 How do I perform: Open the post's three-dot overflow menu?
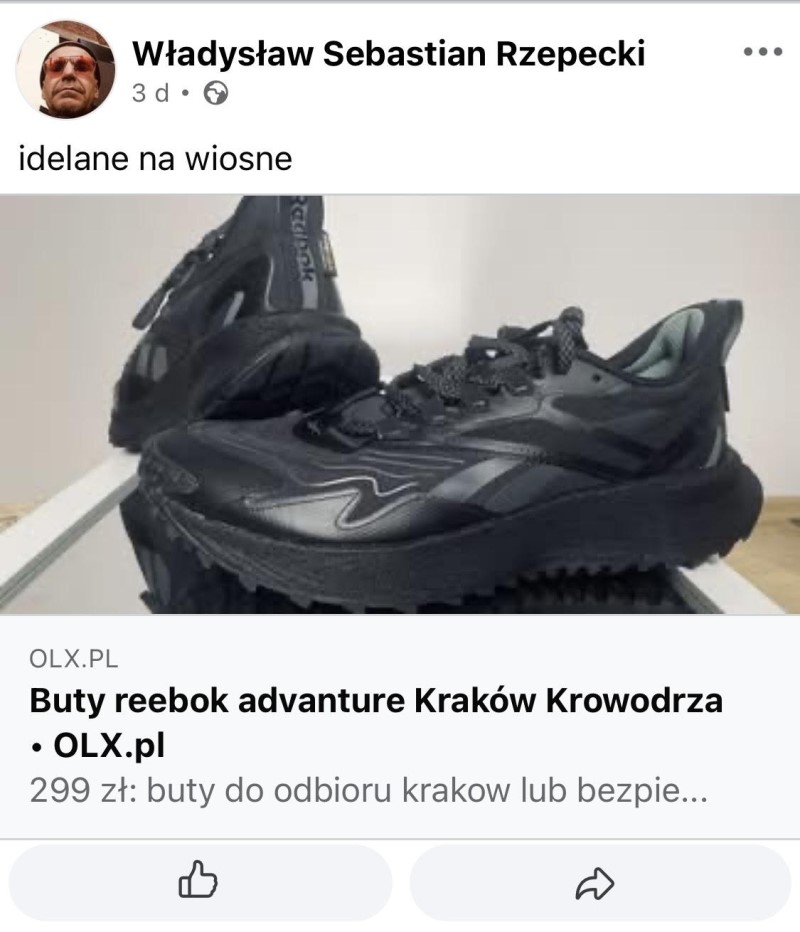coord(762,52)
